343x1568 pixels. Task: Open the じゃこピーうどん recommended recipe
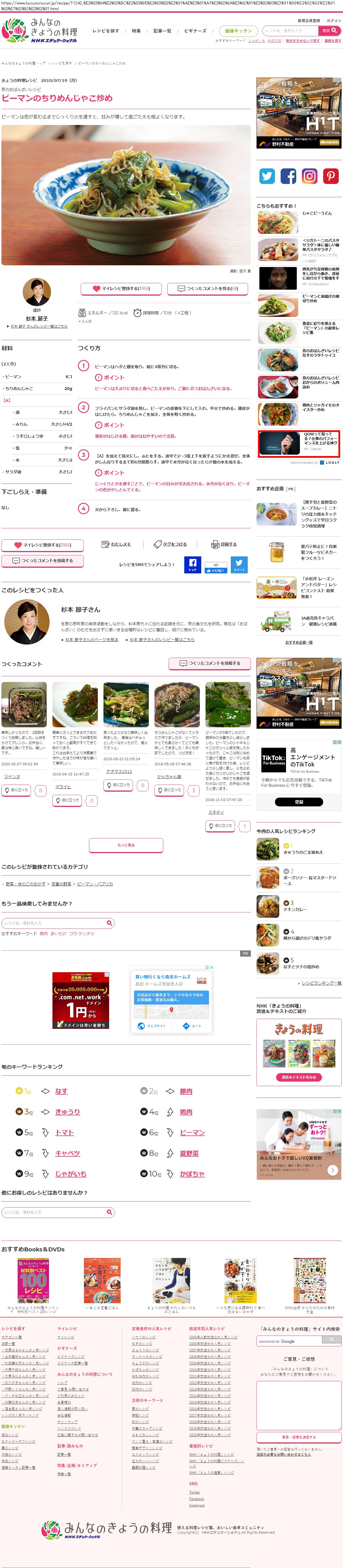[317, 214]
